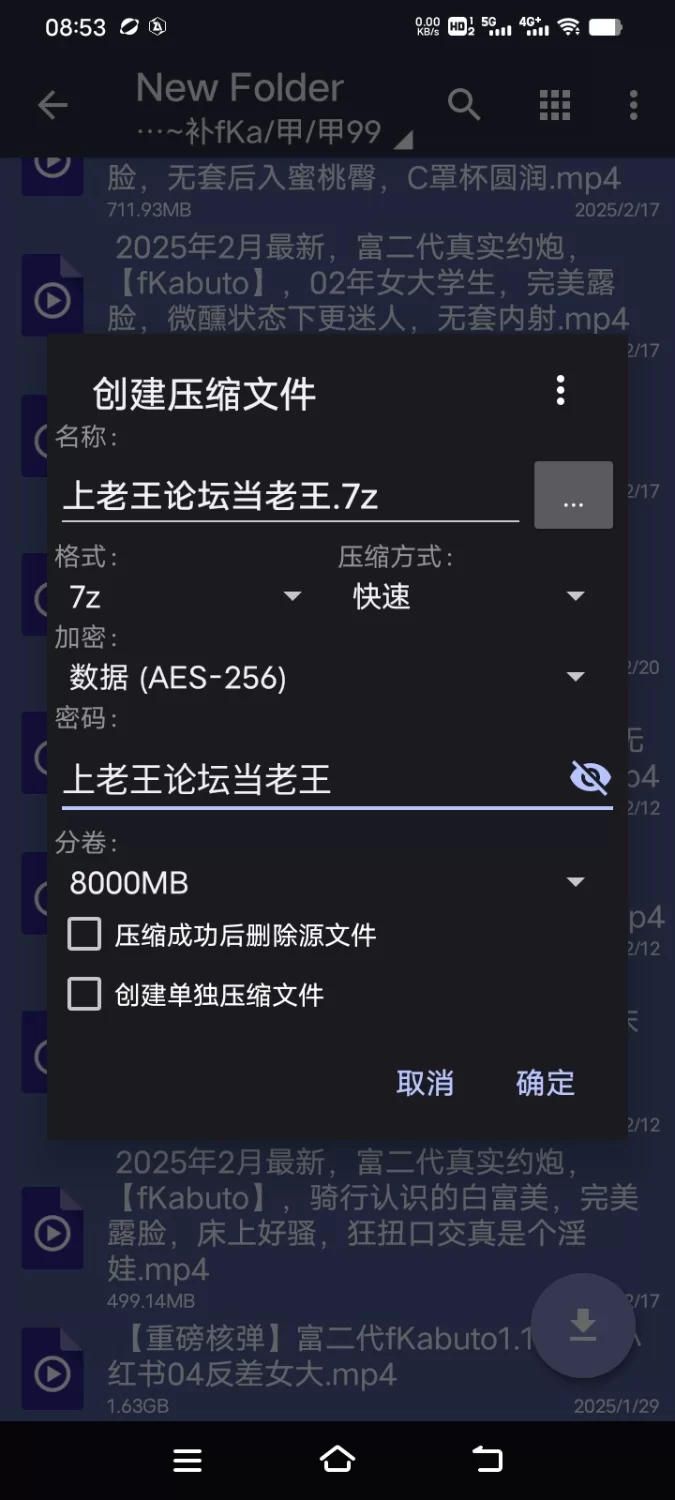Toggle password visibility with the eye icon

click(x=590, y=777)
